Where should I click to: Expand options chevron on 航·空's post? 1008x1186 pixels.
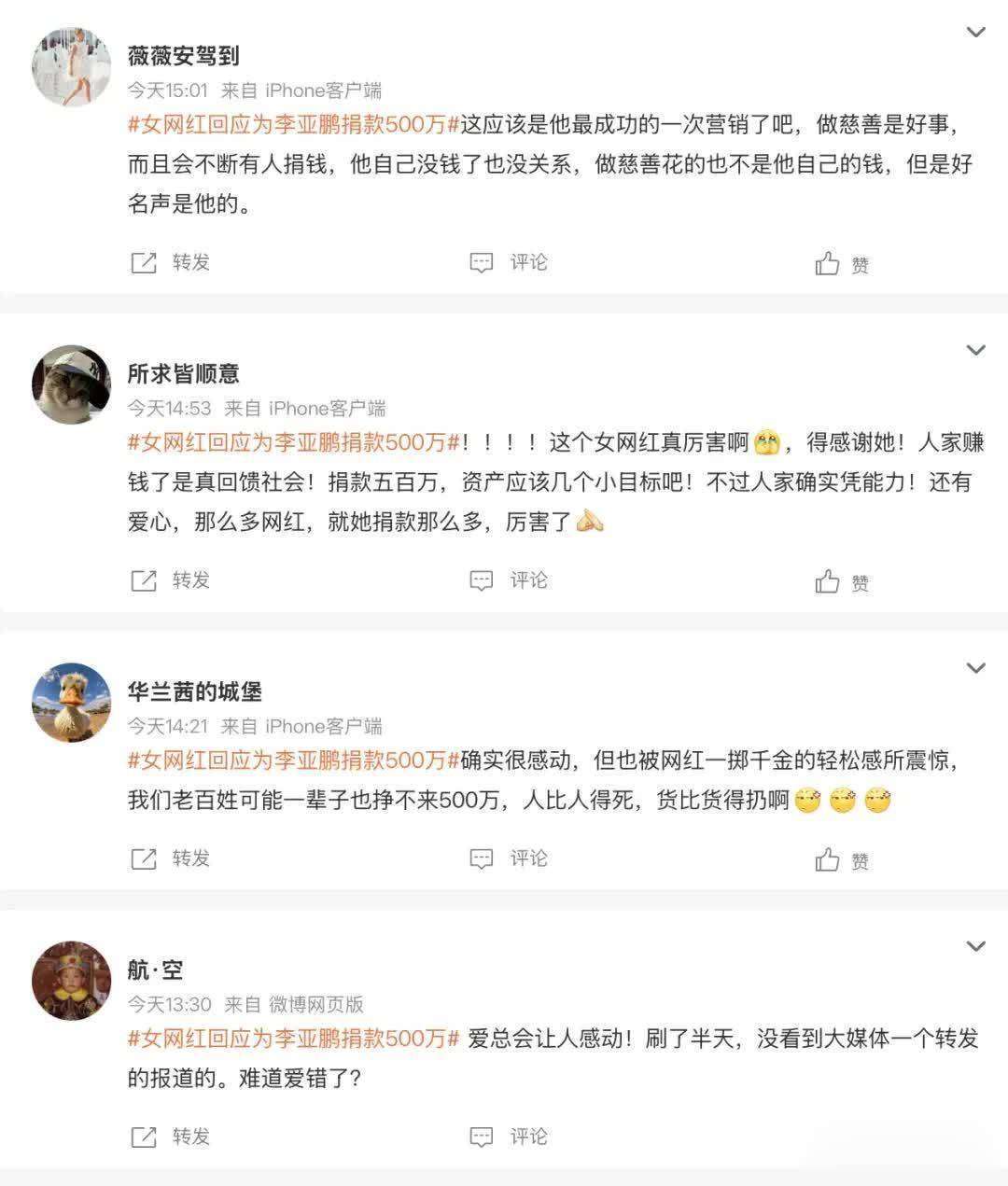click(x=975, y=946)
